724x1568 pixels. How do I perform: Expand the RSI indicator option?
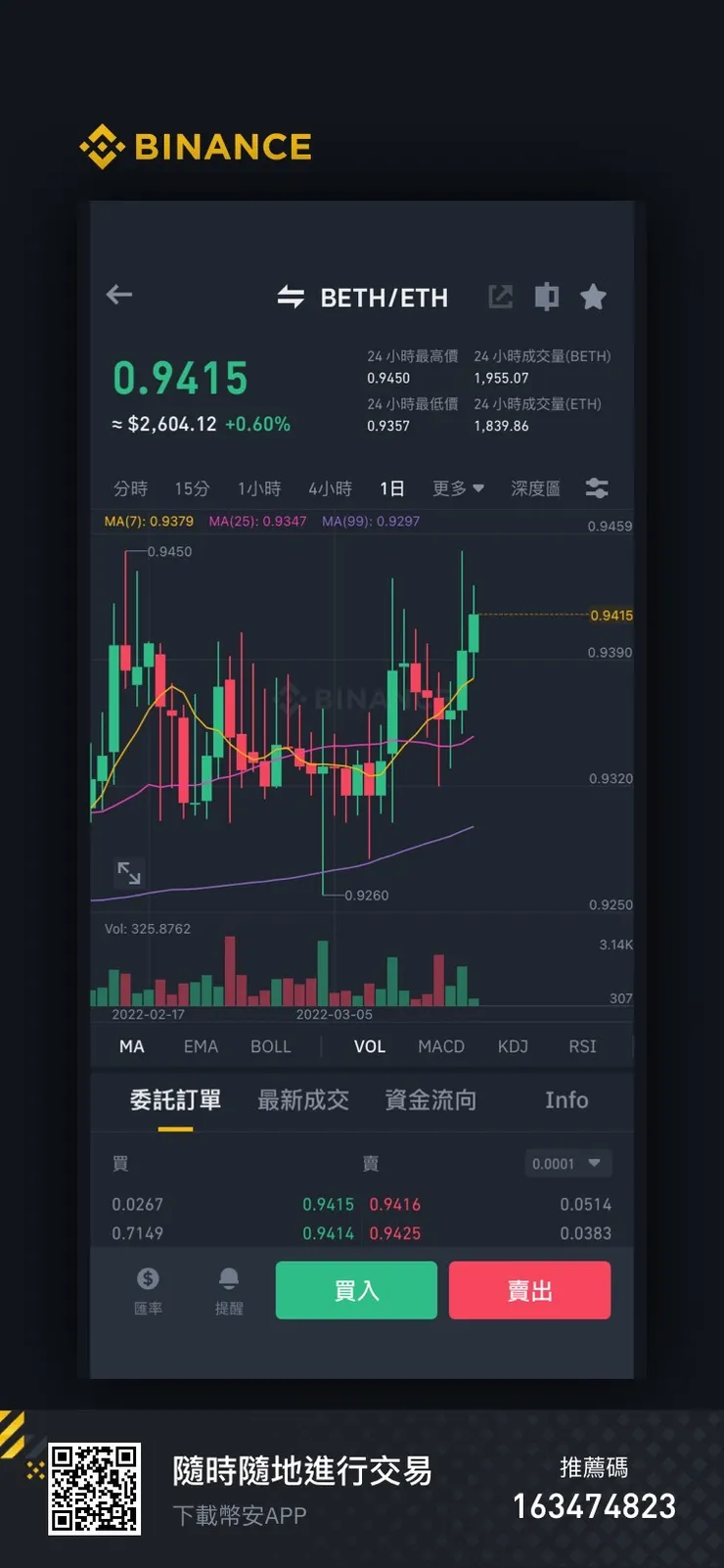(581, 1046)
